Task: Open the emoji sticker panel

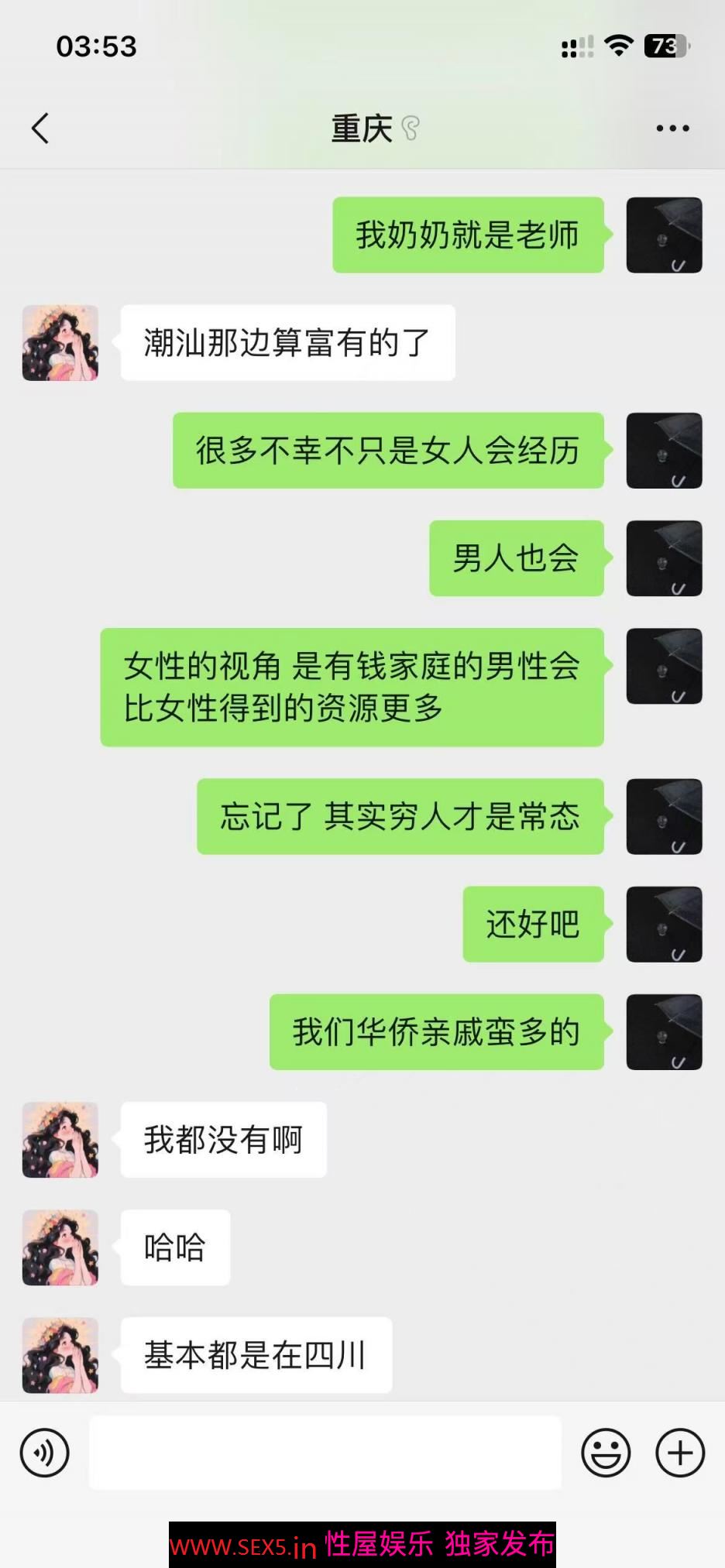Action: pos(606,1453)
